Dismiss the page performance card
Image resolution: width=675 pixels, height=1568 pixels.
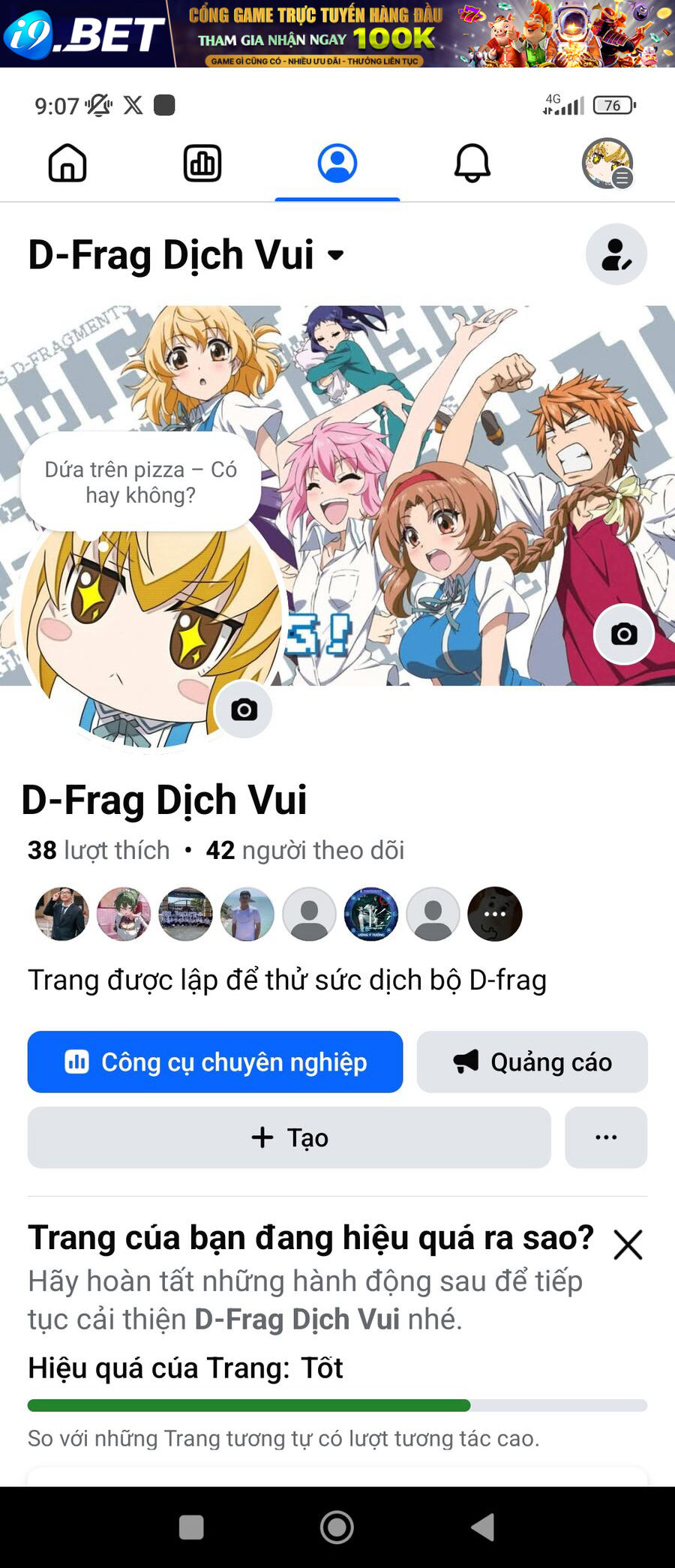click(x=628, y=1245)
